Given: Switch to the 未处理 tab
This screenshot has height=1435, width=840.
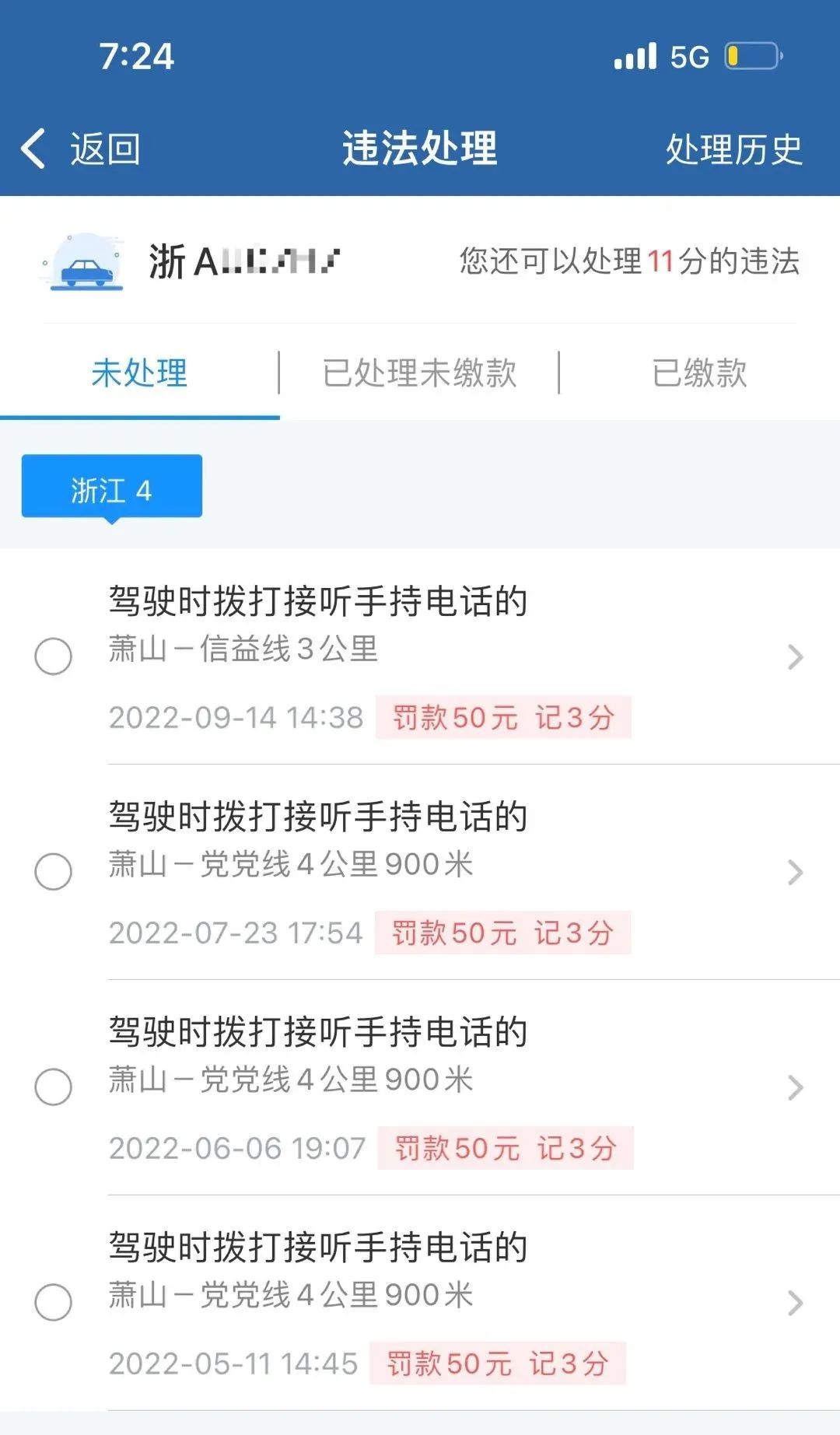Looking at the screenshot, I should tap(139, 373).
